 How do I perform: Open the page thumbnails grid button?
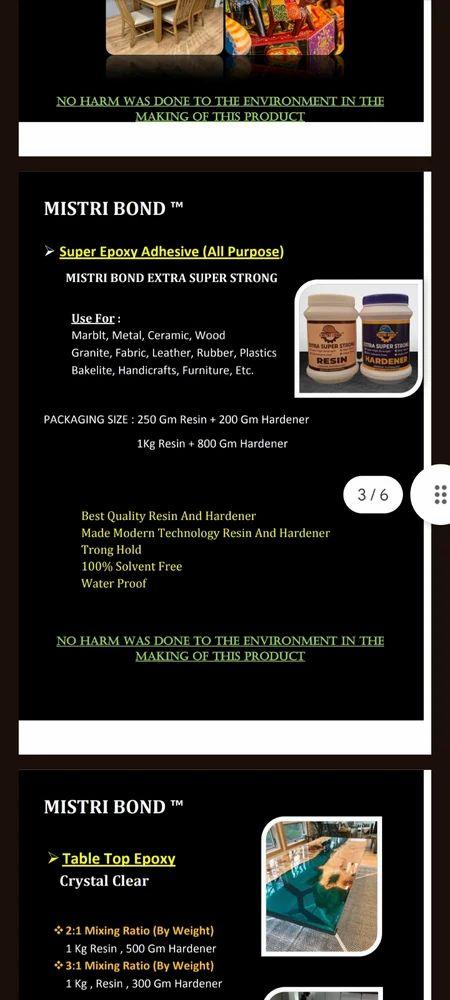click(x=437, y=494)
